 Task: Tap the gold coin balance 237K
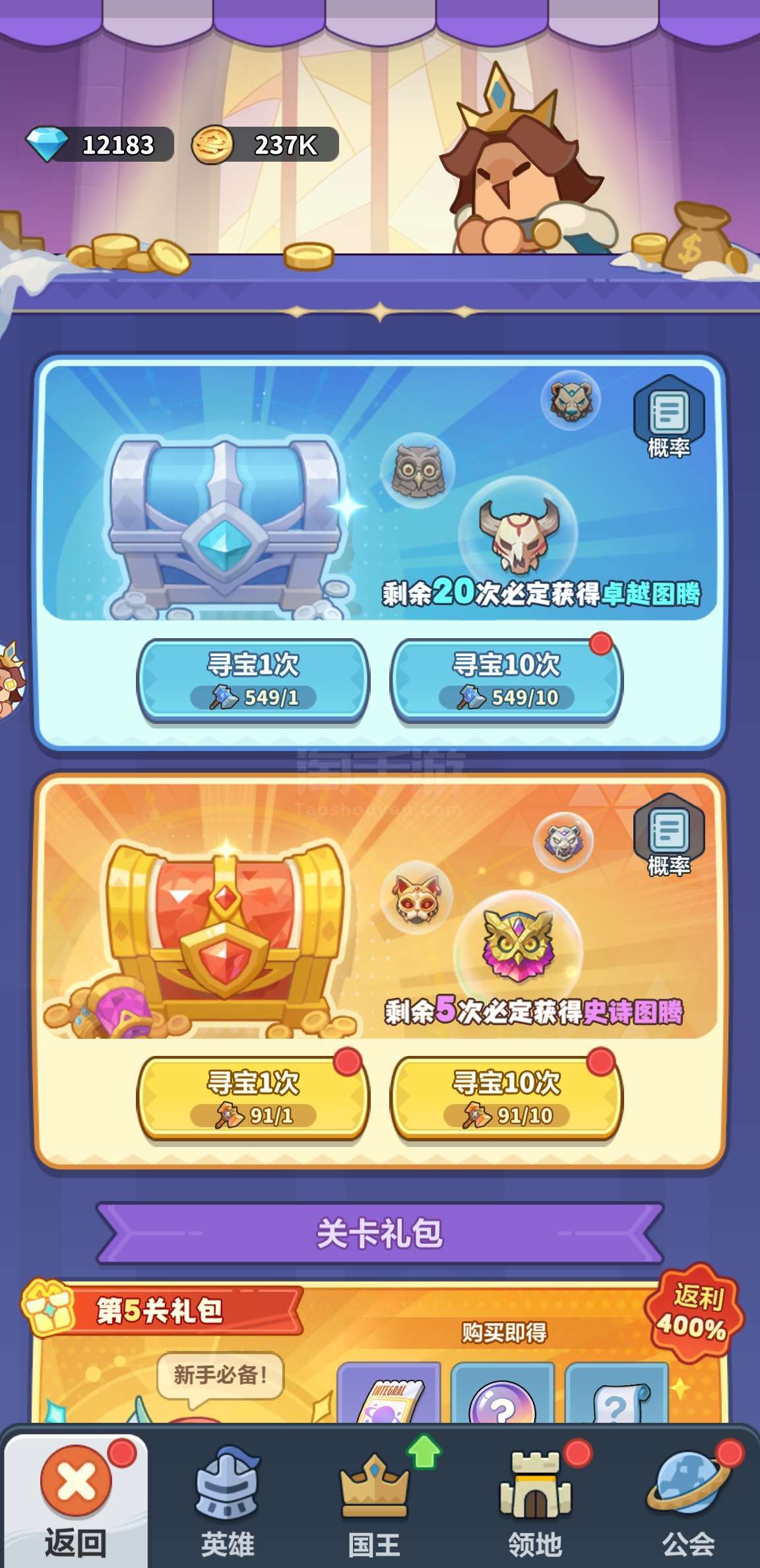click(x=265, y=145)
